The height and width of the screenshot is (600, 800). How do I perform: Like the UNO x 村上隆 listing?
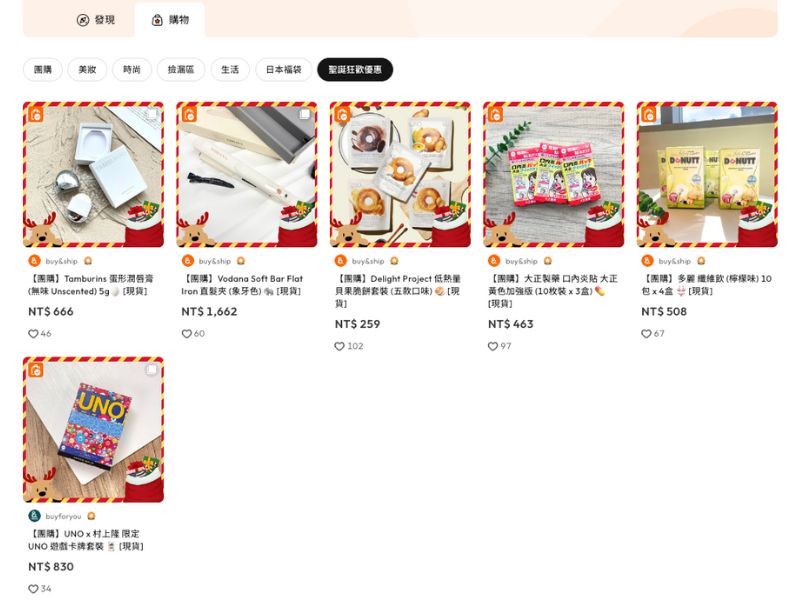[x=33, y=589]
